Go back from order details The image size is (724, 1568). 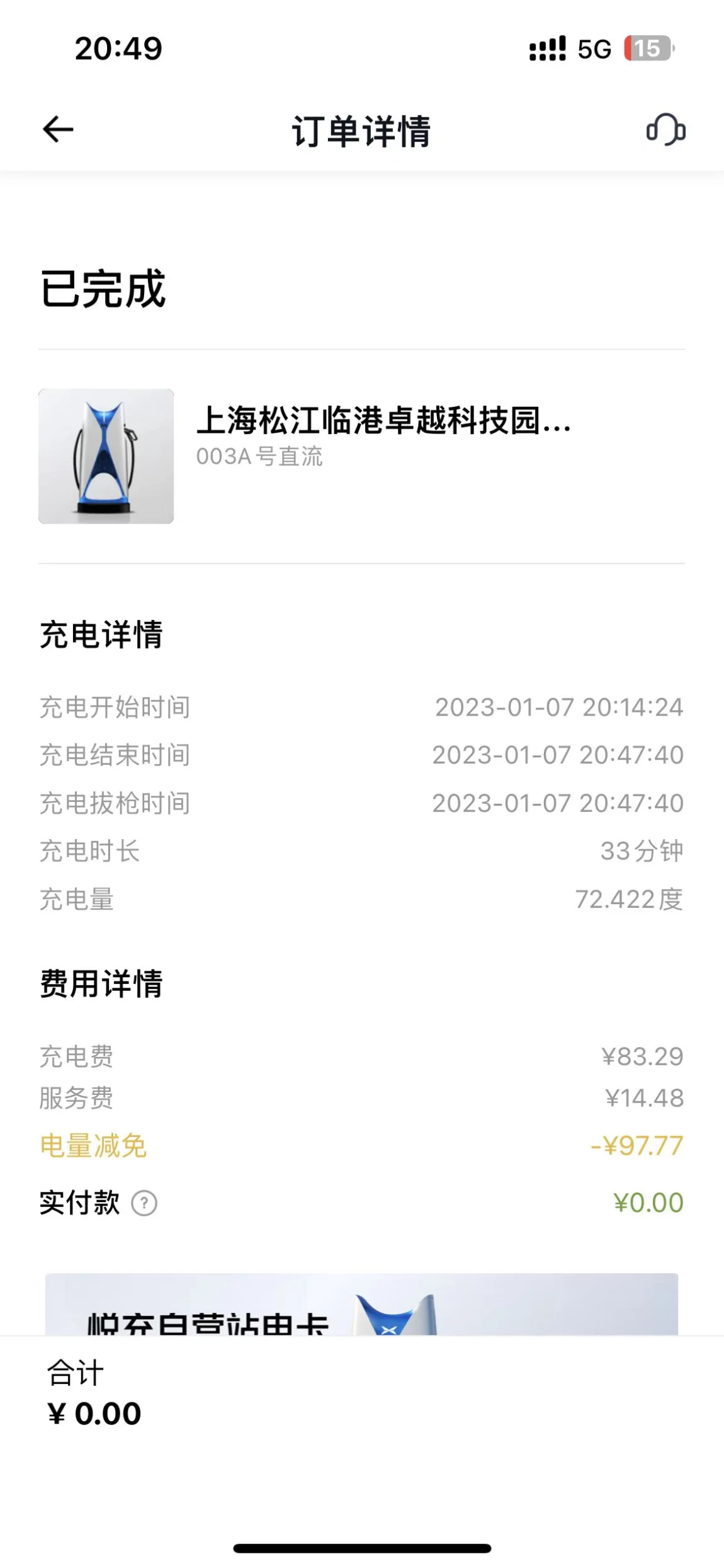[x=58, y=130]
